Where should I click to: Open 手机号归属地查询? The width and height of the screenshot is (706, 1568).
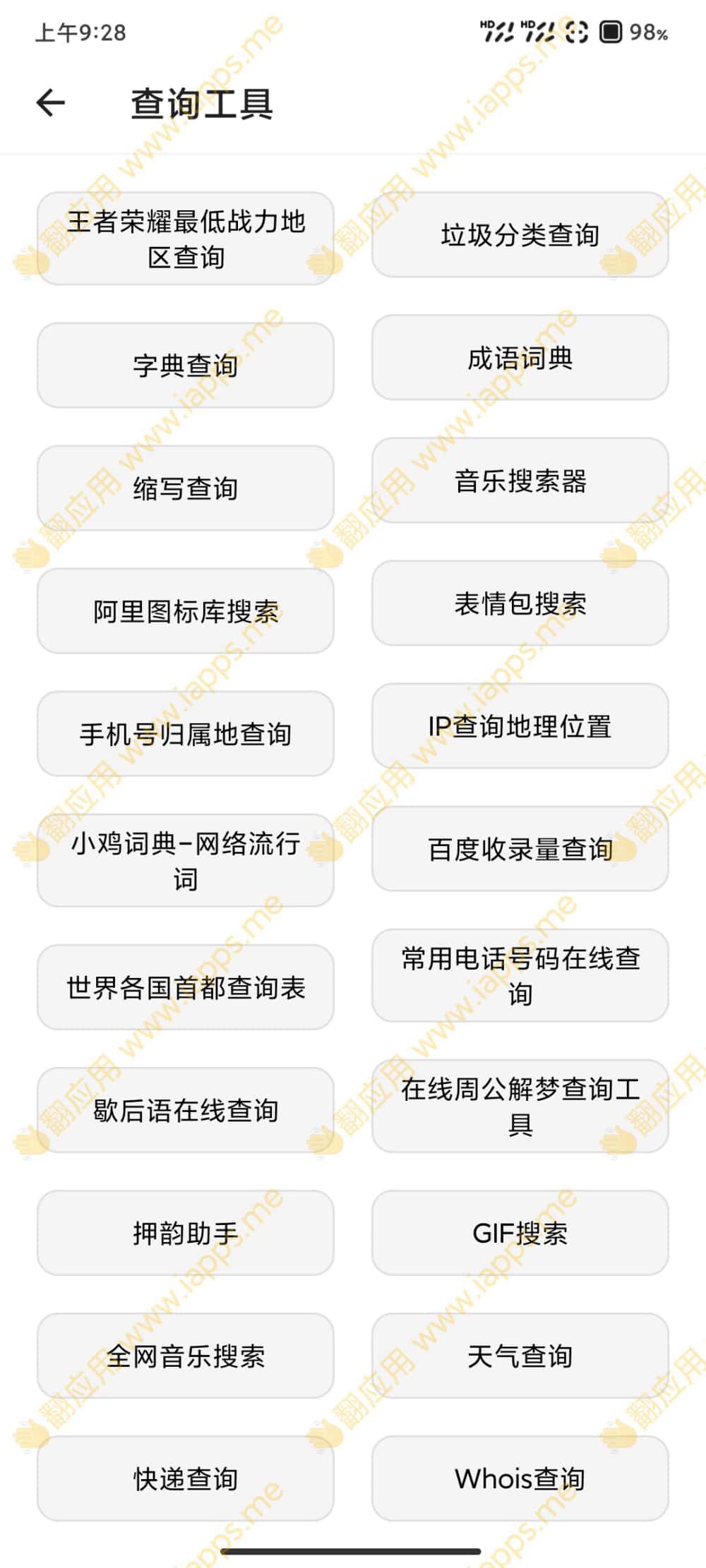click(x=185, y=734)
